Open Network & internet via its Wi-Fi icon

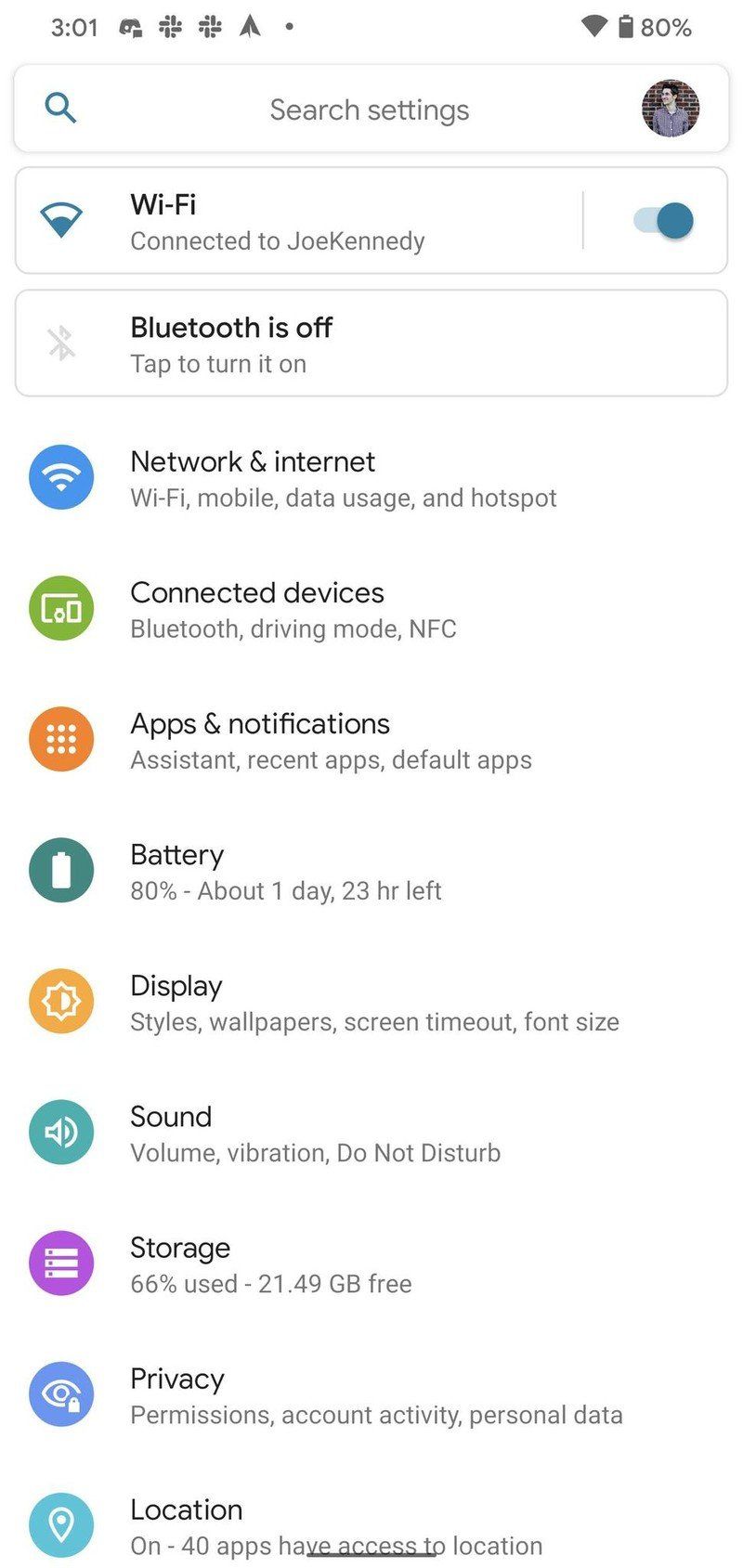(x=61, y=476)
